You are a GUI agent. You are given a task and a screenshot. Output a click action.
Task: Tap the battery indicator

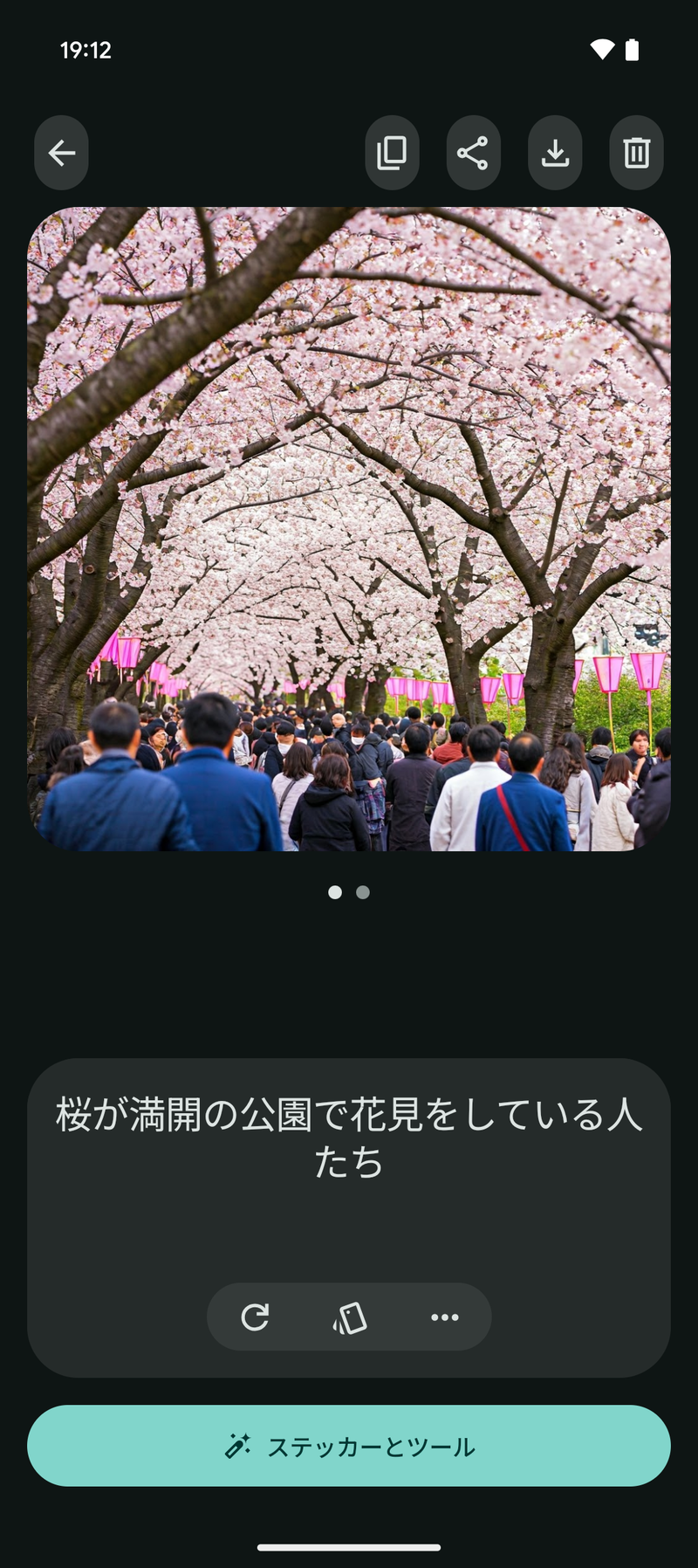631,50
